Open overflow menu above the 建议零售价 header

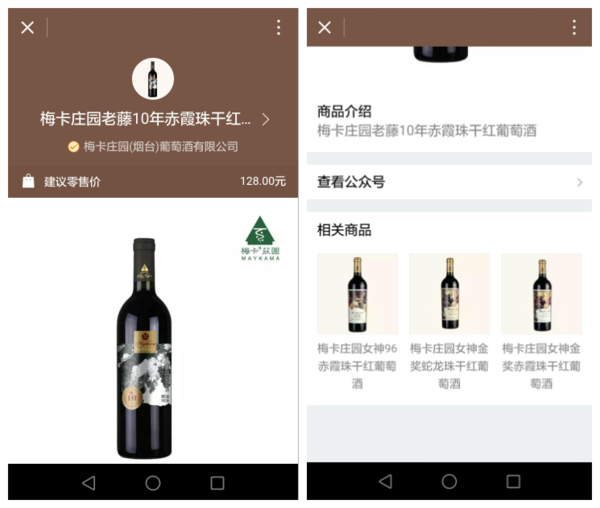tap(278, 27)
